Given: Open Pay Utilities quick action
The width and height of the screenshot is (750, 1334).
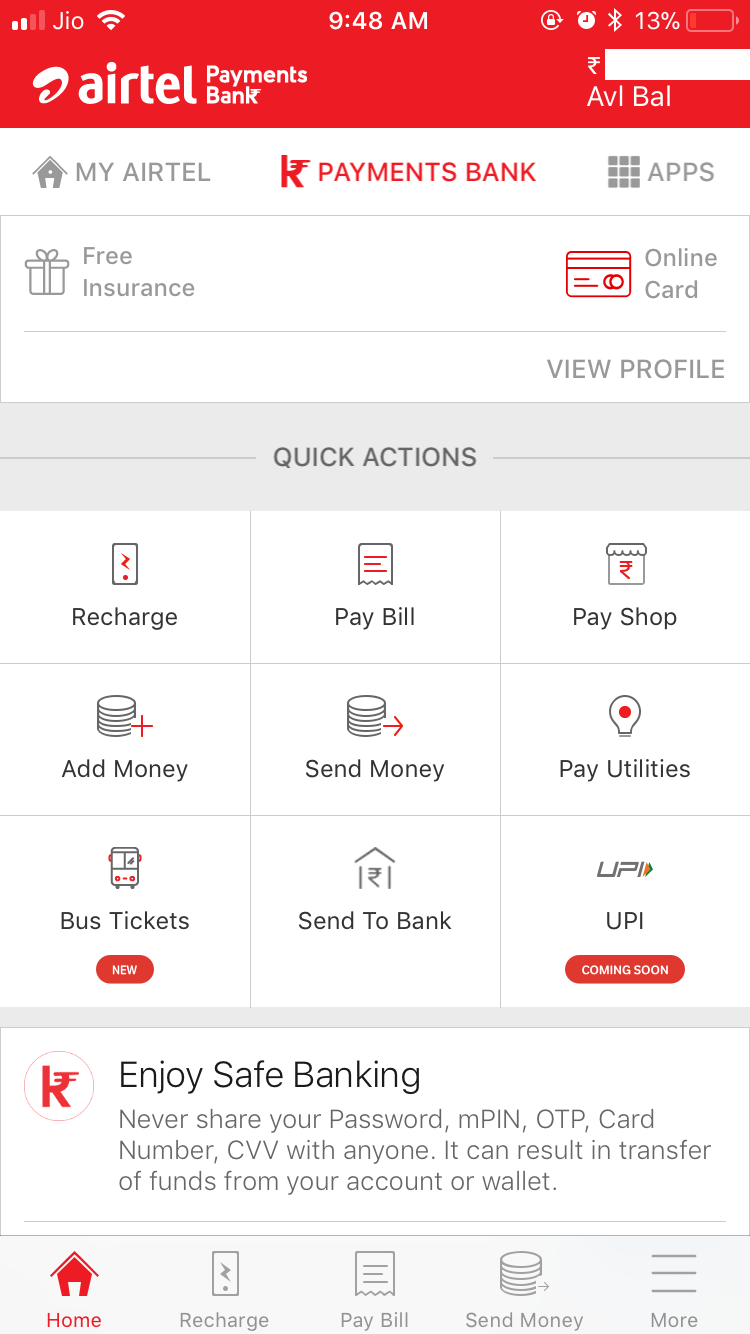Looking at the screenshot, I should click(625, 739).
